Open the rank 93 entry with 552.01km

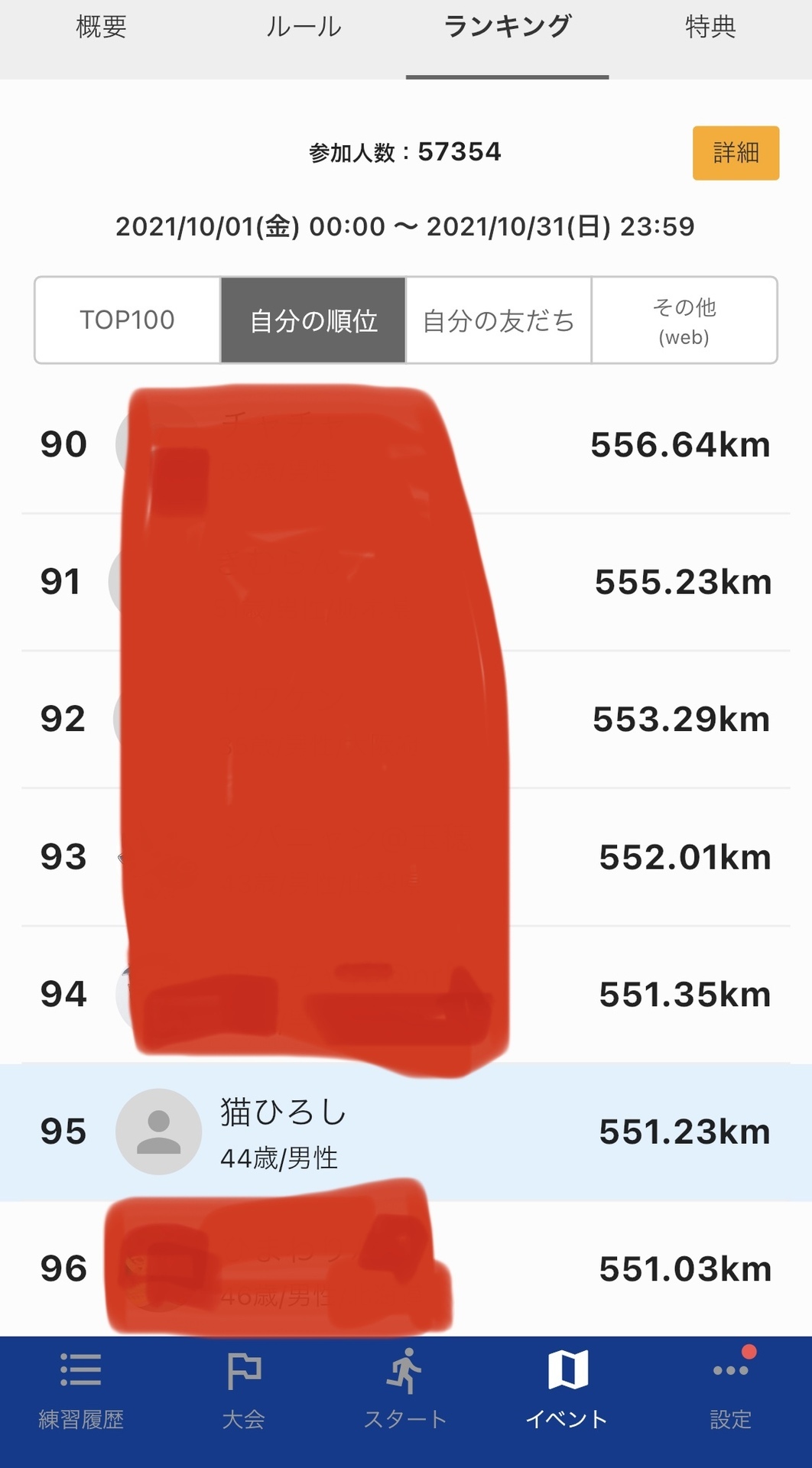[x=406, y=857]
